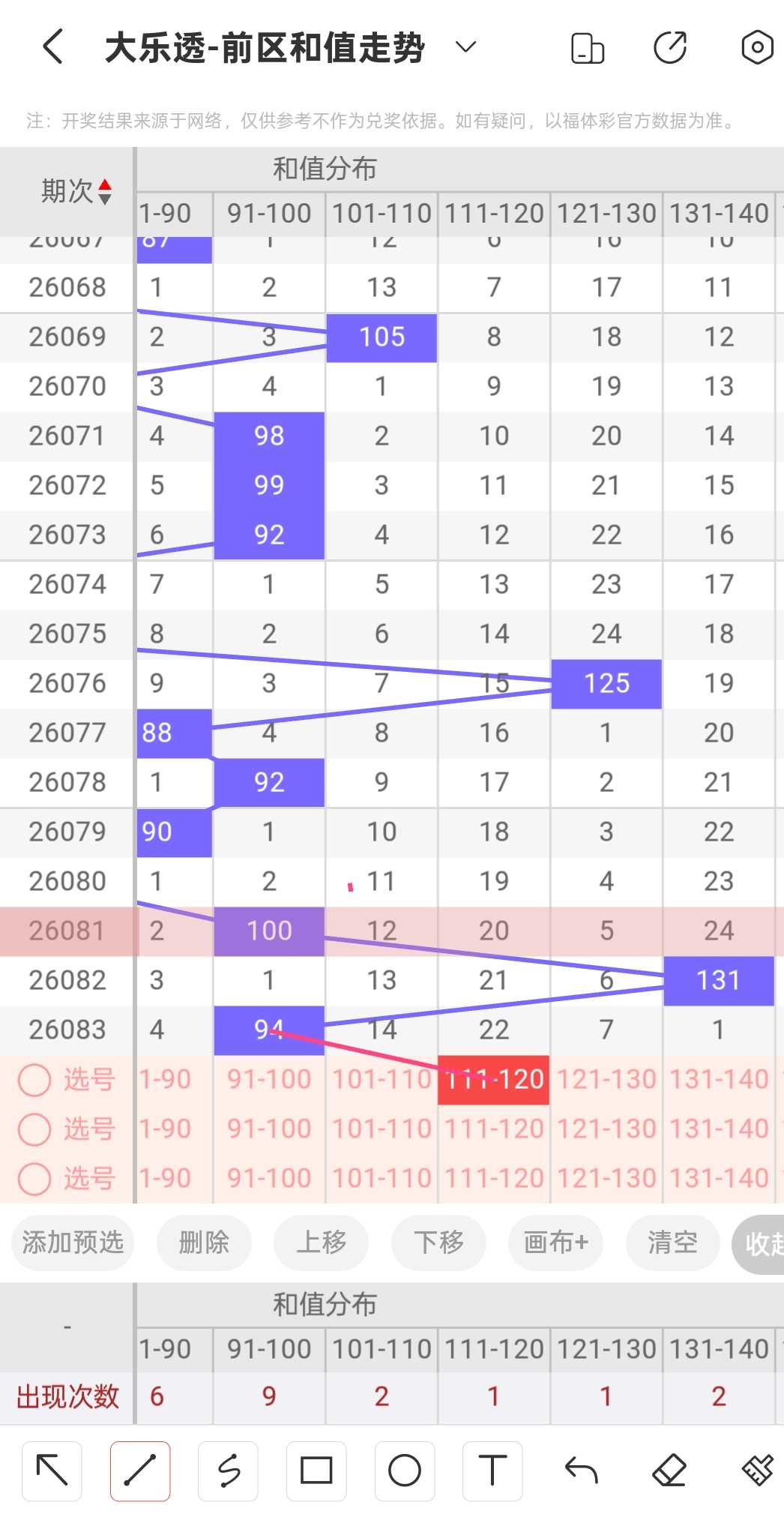The image size is (784, 1514).
Task: Select the highlighted 111-120 pick cell
Action: [494, 1080]
